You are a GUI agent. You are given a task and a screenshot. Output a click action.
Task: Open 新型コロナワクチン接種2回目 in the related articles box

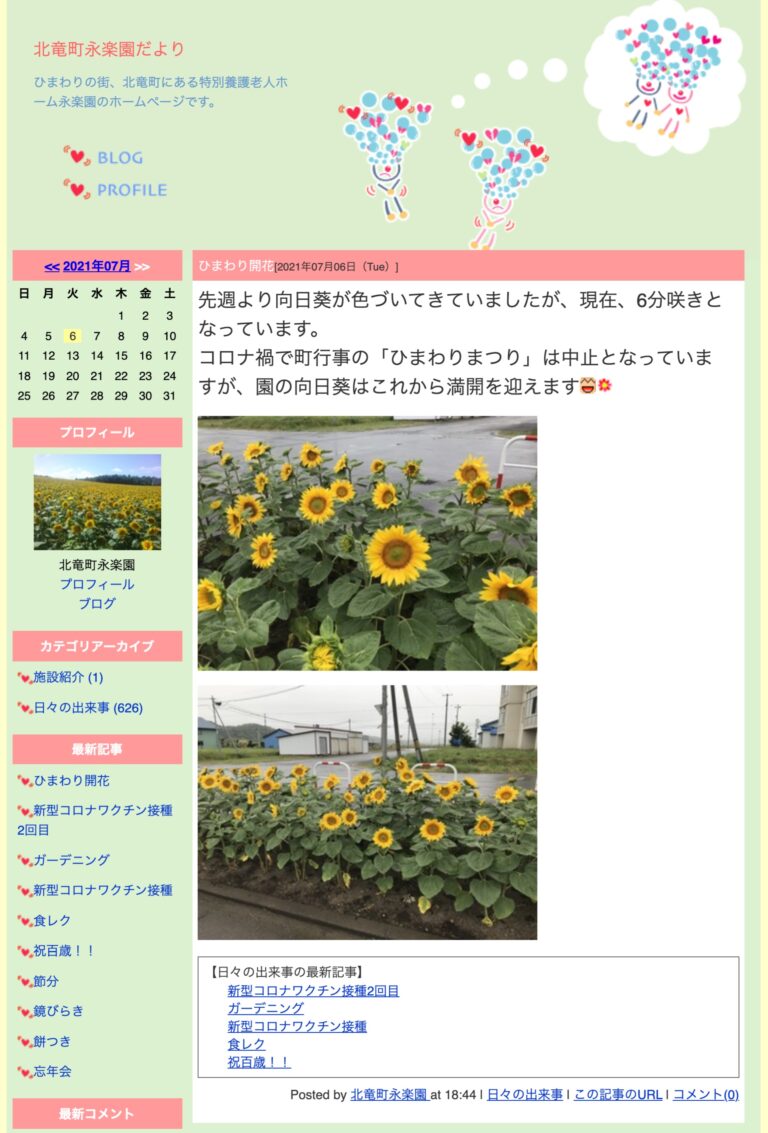coord(313,991)
